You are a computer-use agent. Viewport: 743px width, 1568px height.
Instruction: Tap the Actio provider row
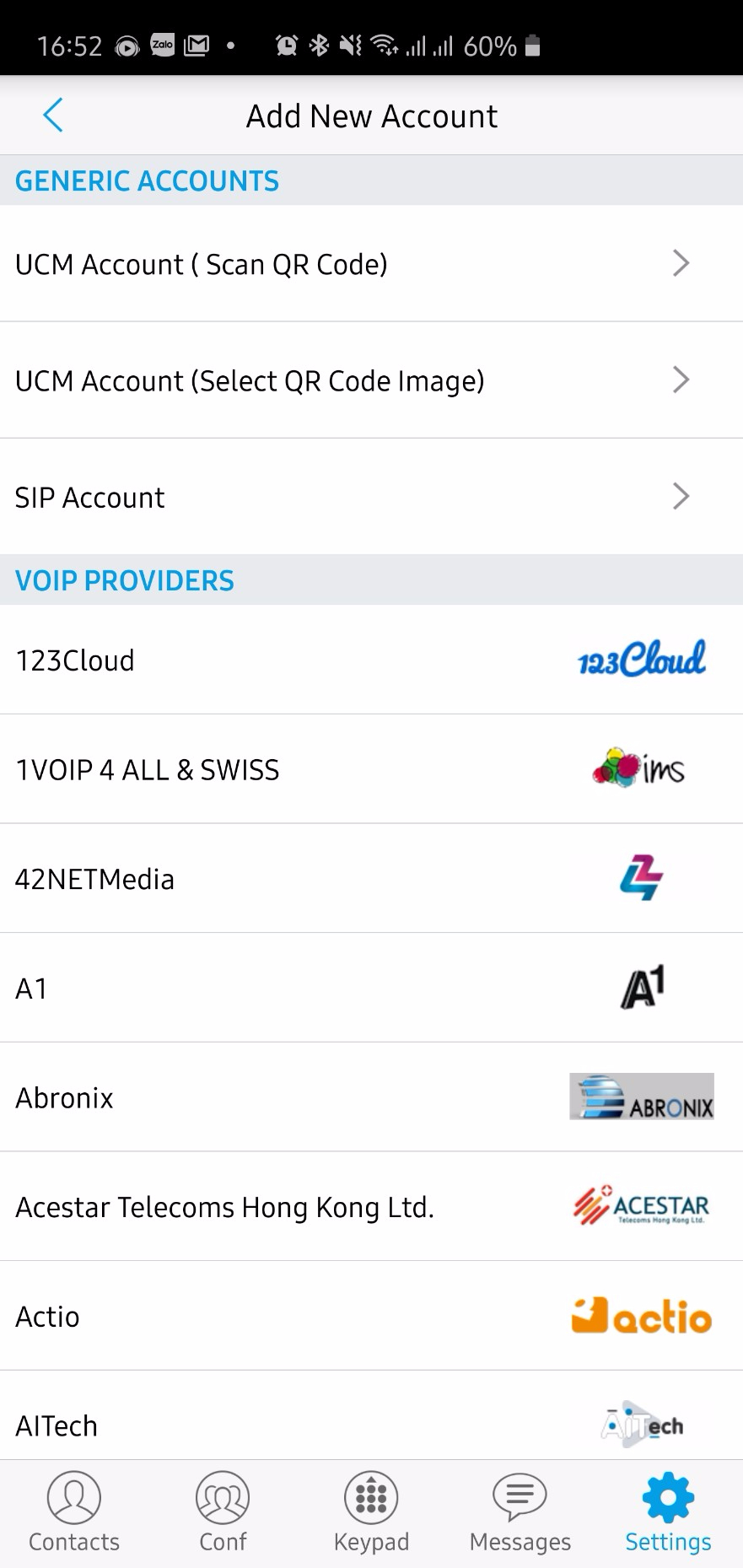pyautogui.click(x=371, y=1316)
